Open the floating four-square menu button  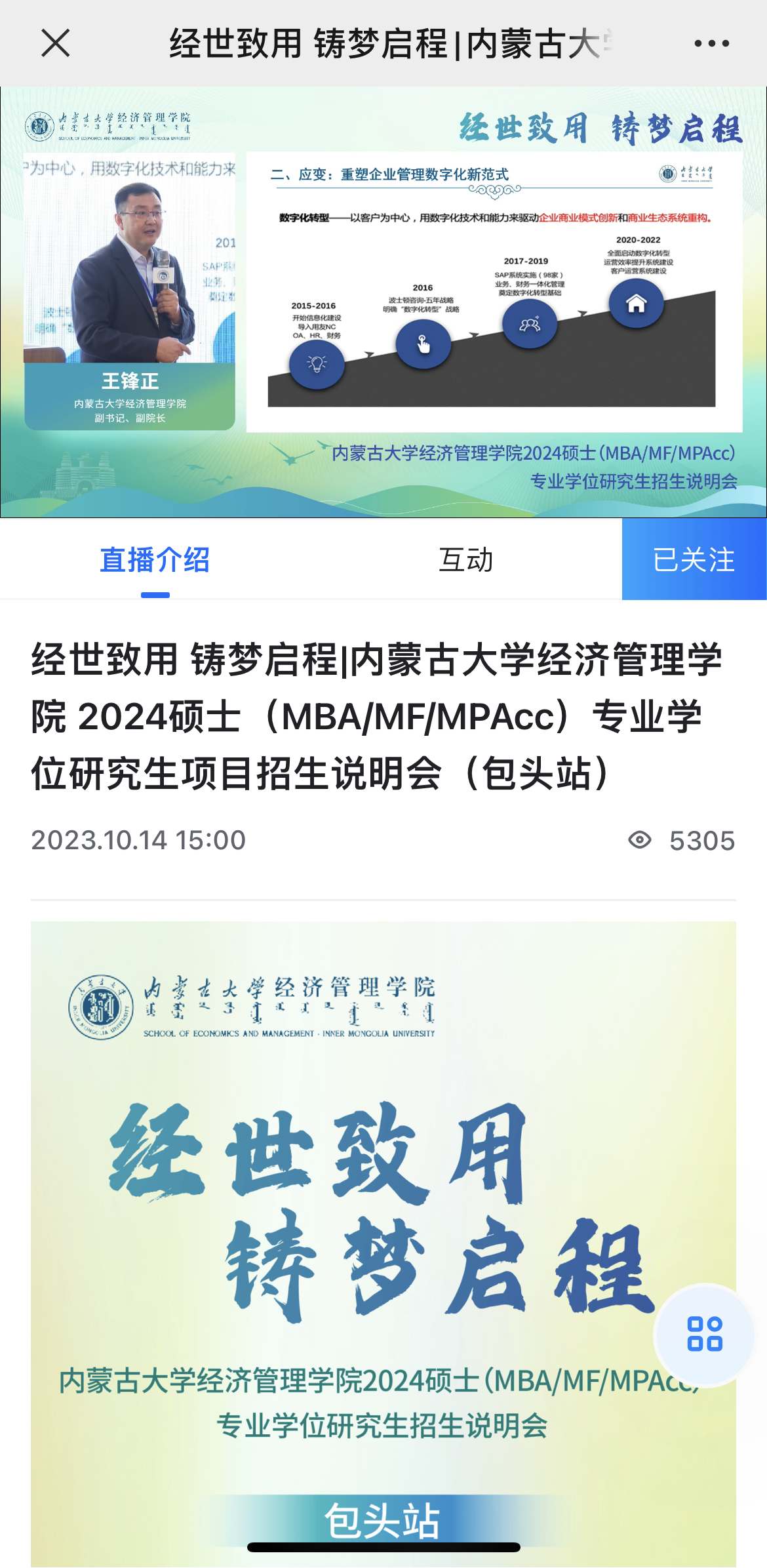705,1334
